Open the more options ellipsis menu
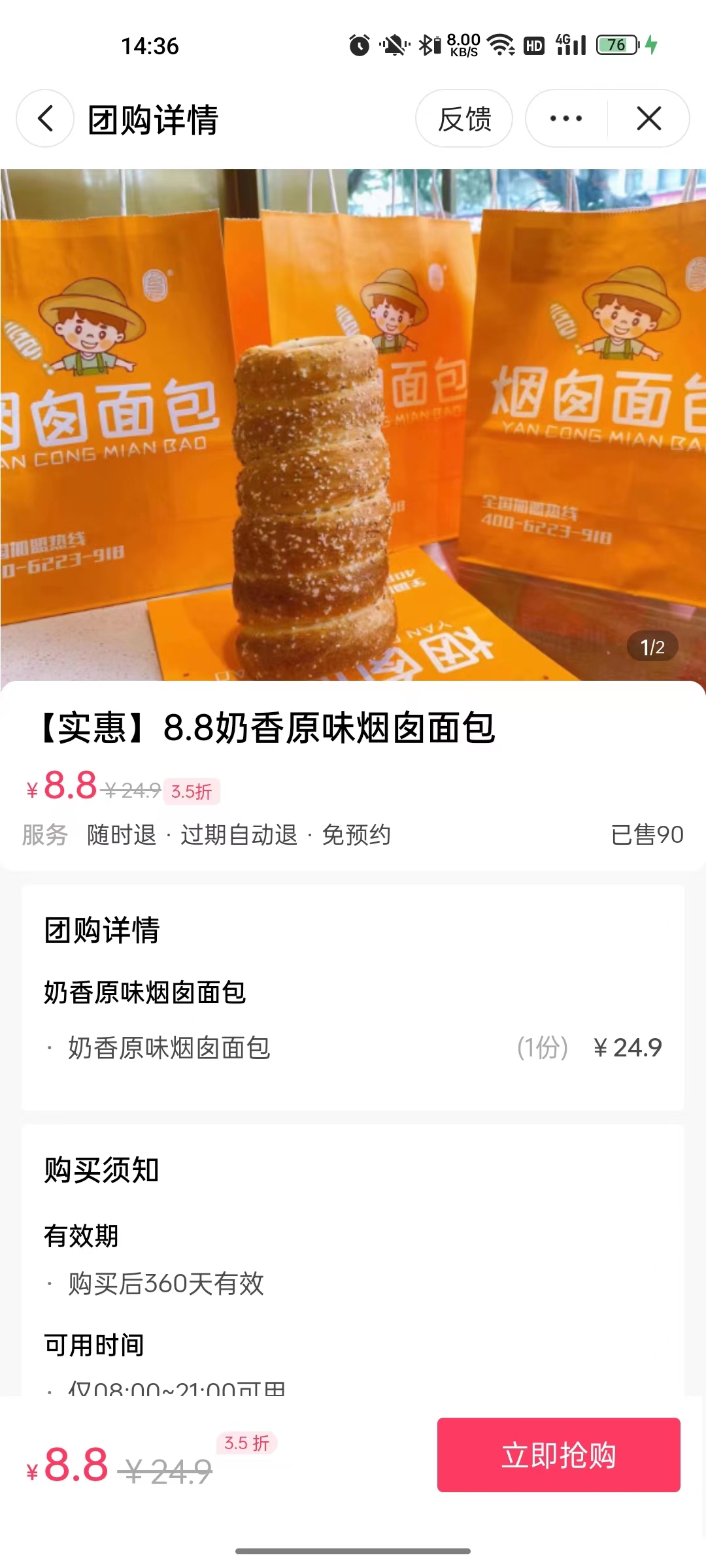Screen dimensions: 706x1568 tap(565, 119)
